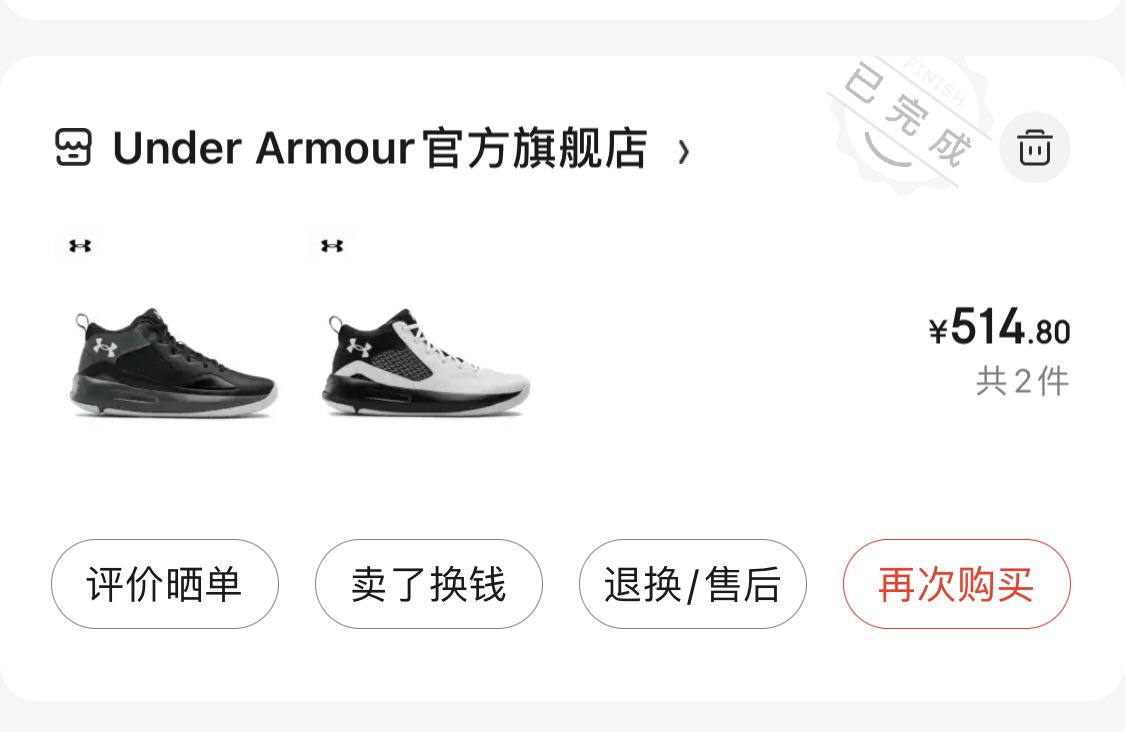The height and width of the screenshot is (732, 1125).
Task: Open Under Armour官方旗舰店 store page
Action: (x=380, y=149)
